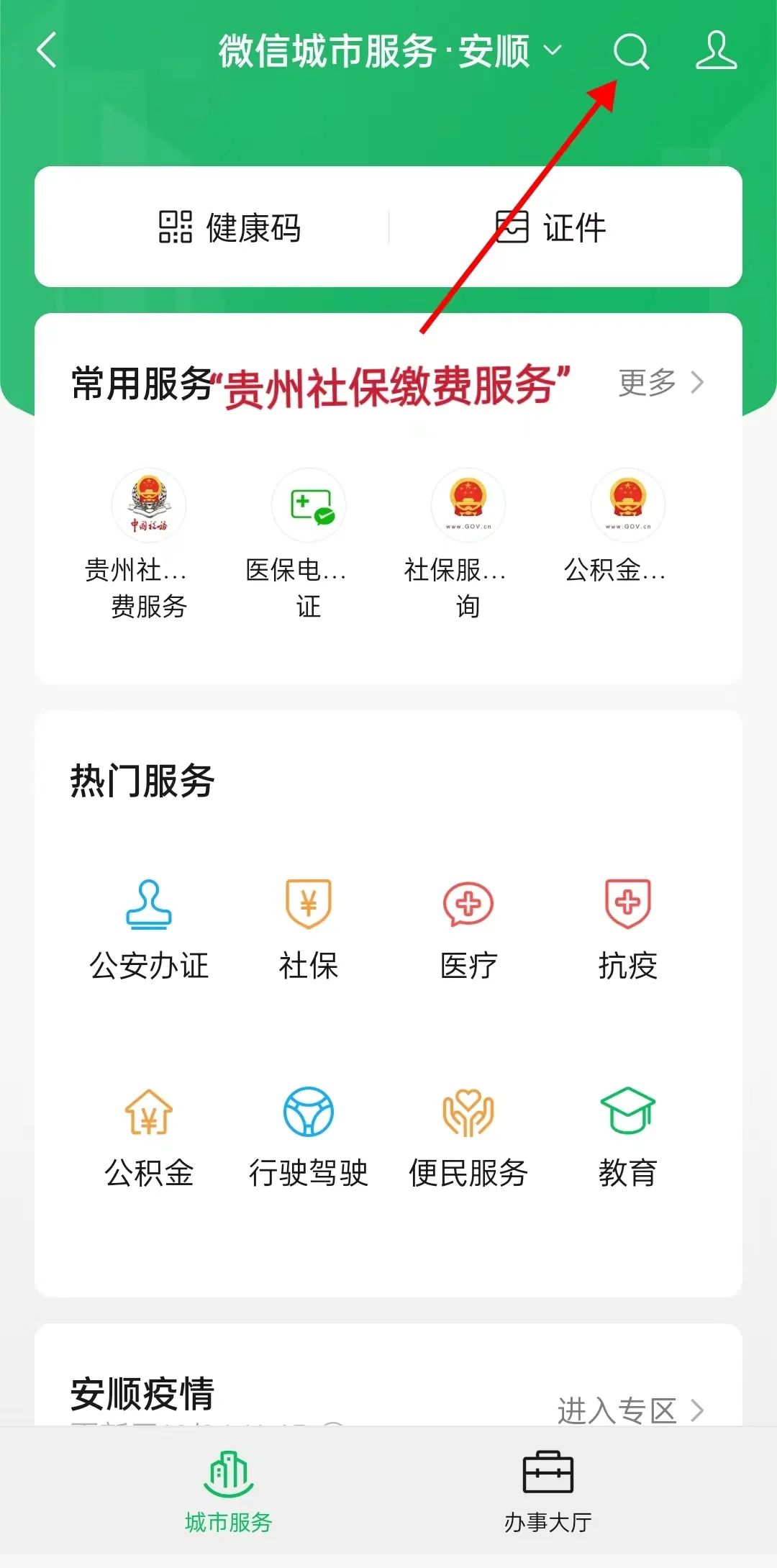Go back using the top-left arrow

coord(47,50)
